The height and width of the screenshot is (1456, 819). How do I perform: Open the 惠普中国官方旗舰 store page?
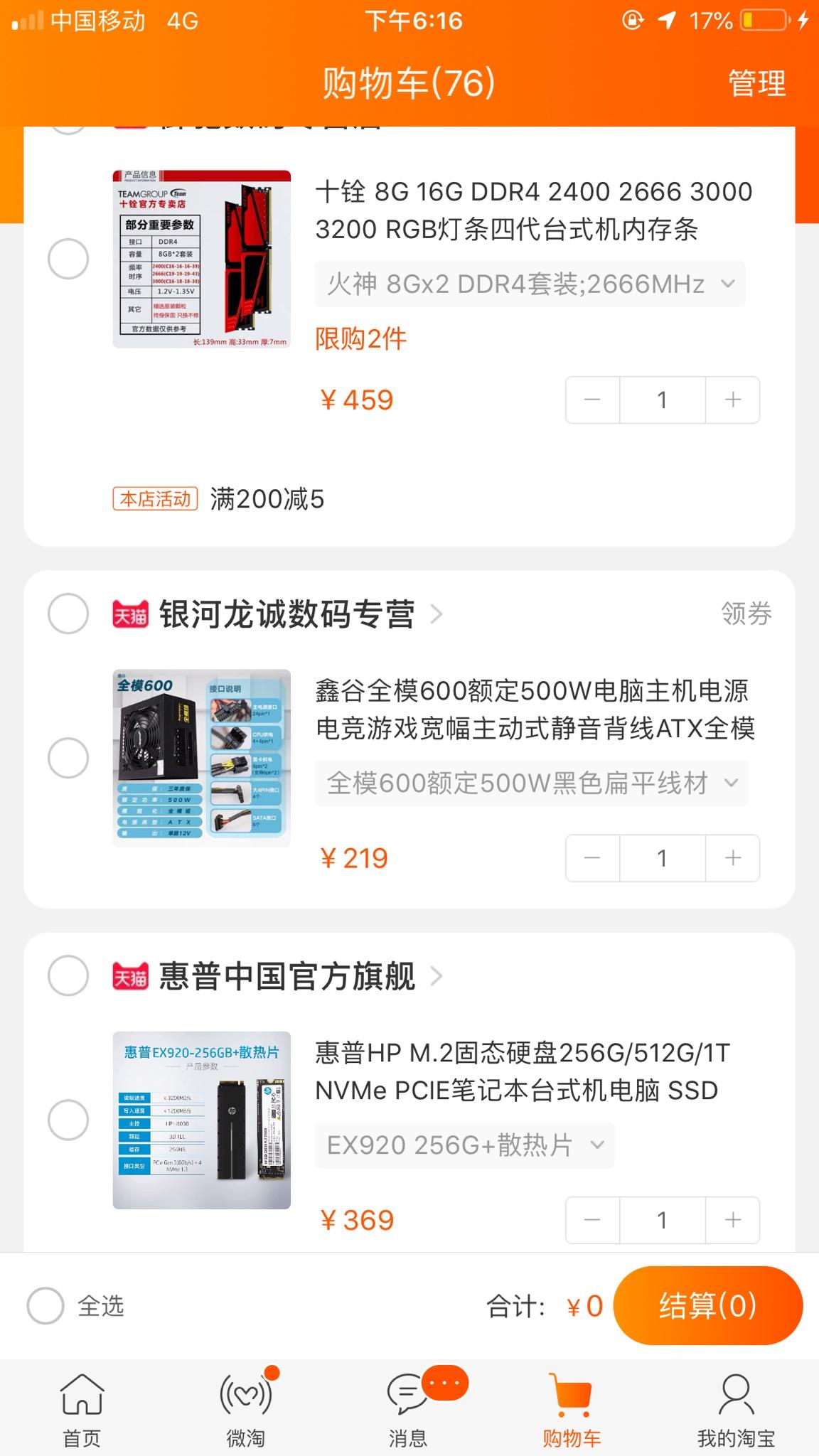287,976
